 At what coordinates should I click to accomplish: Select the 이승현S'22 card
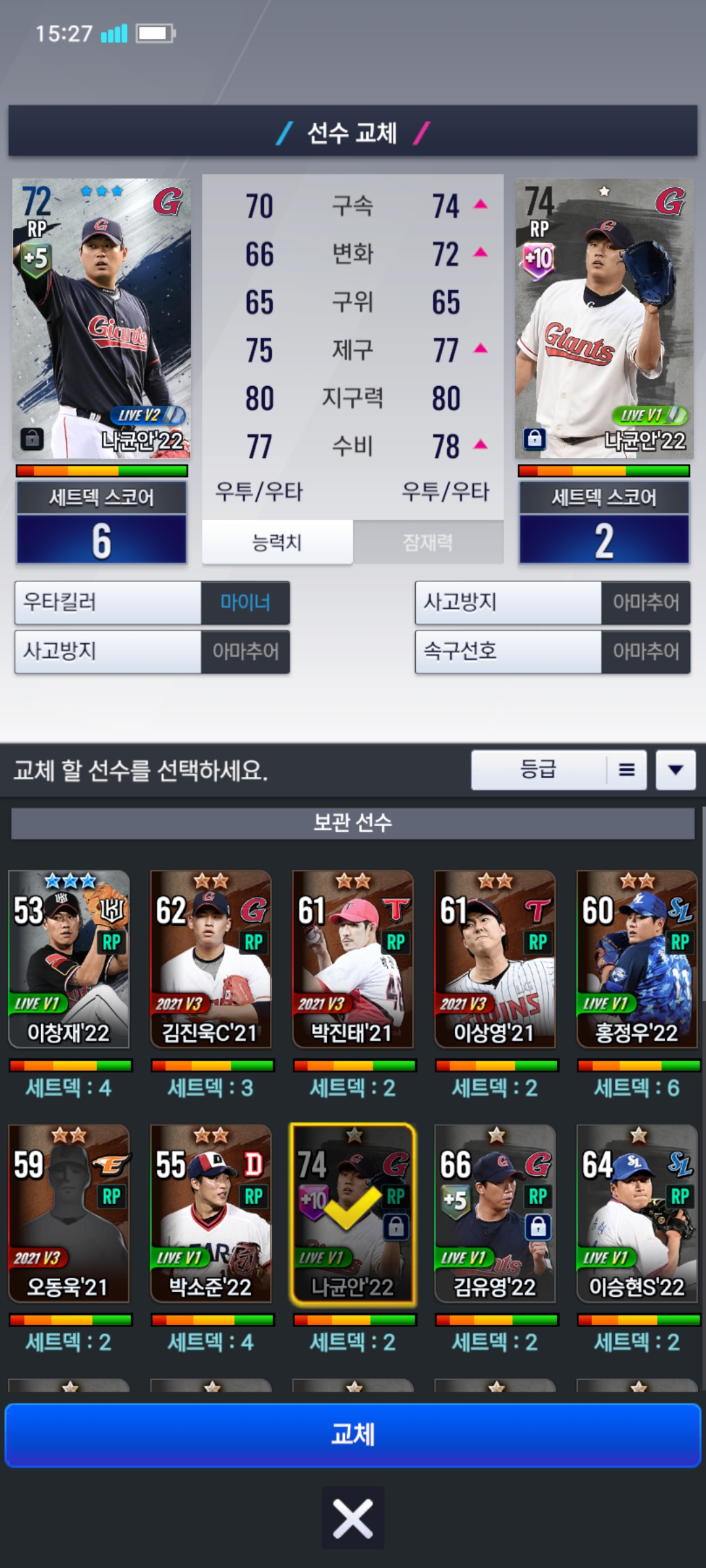coord(637,1214)
